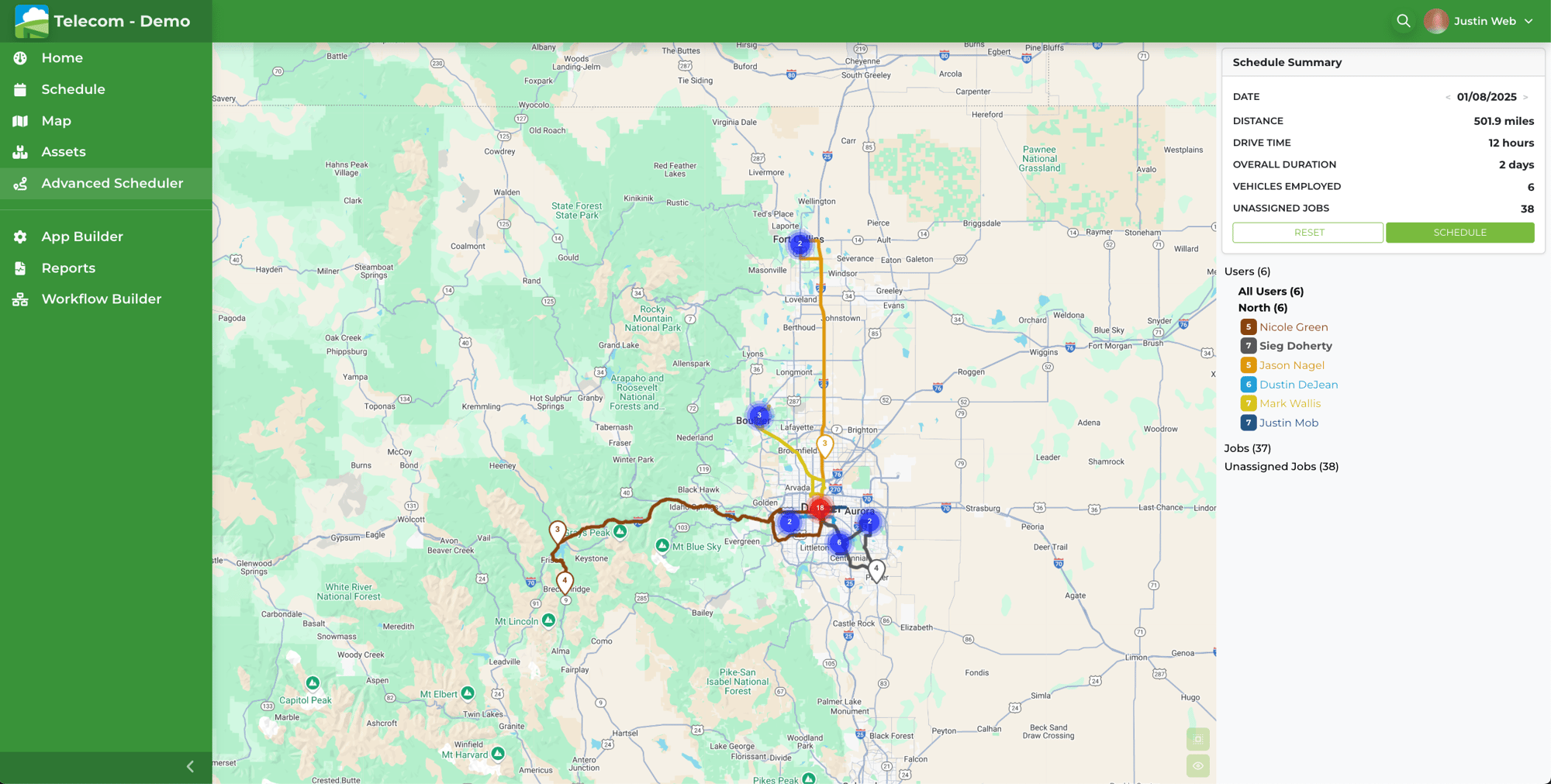Select user Dustin DeJean
The width and height of the screenshot is (1551, 784).
click(x=1298, y=385)
